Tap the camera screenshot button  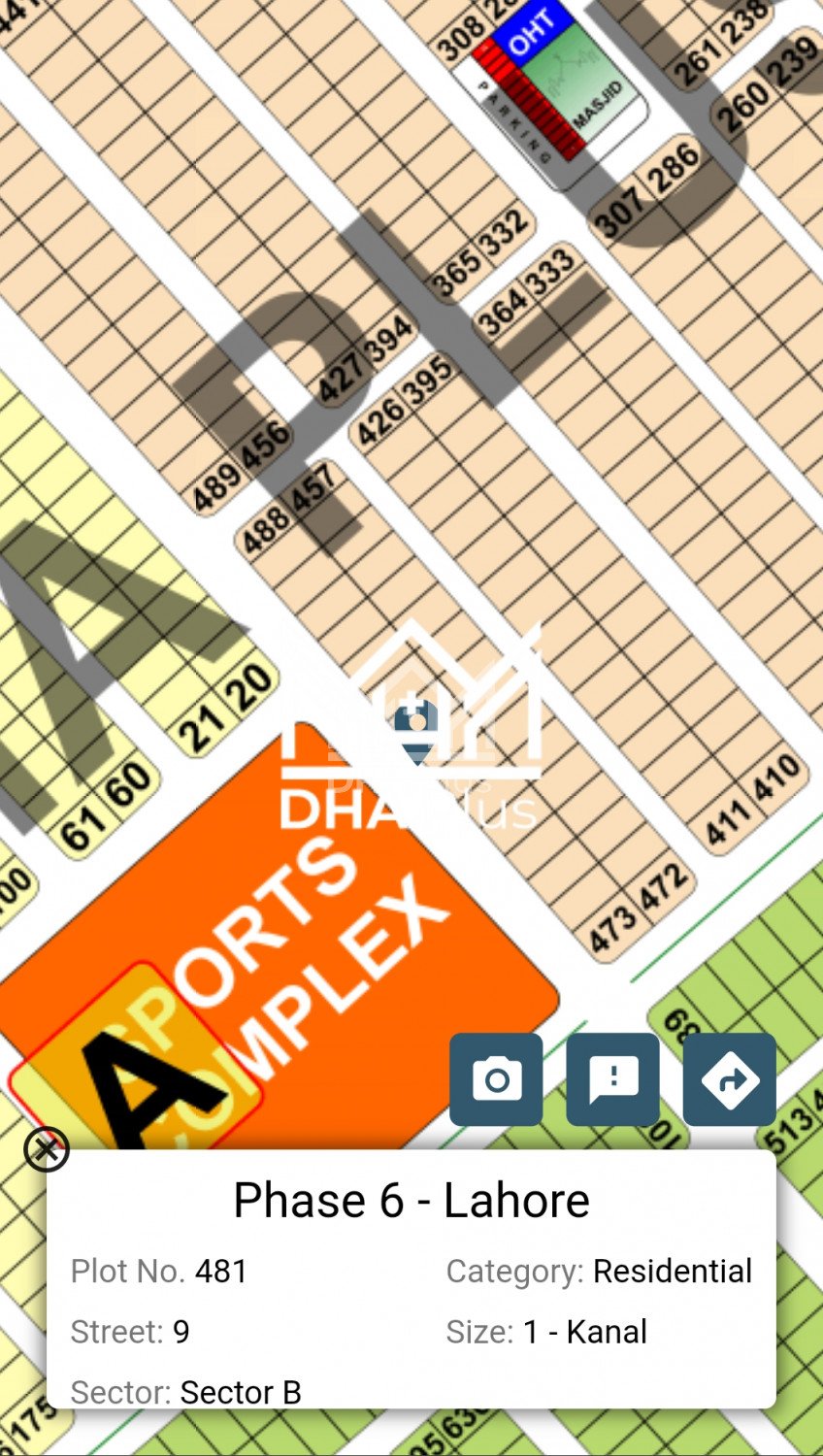[x=496, y=1079]
